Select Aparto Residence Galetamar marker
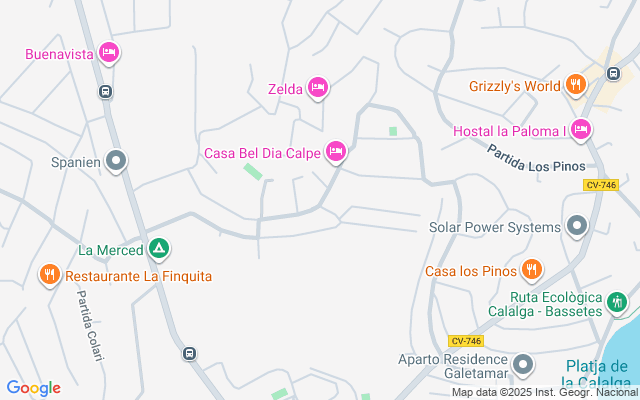This screenshot has height=400, width=640. [521, 363]
